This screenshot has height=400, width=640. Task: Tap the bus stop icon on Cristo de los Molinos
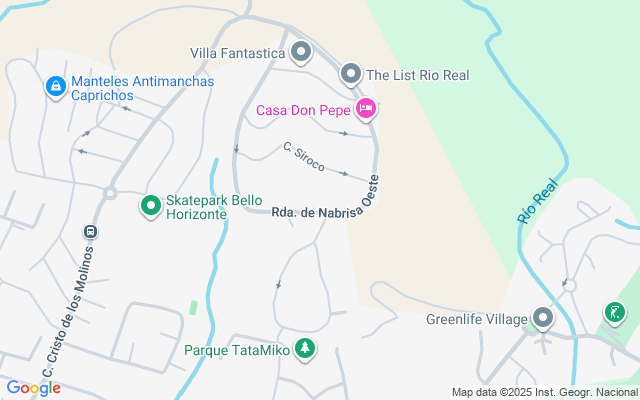click(91, 232)
